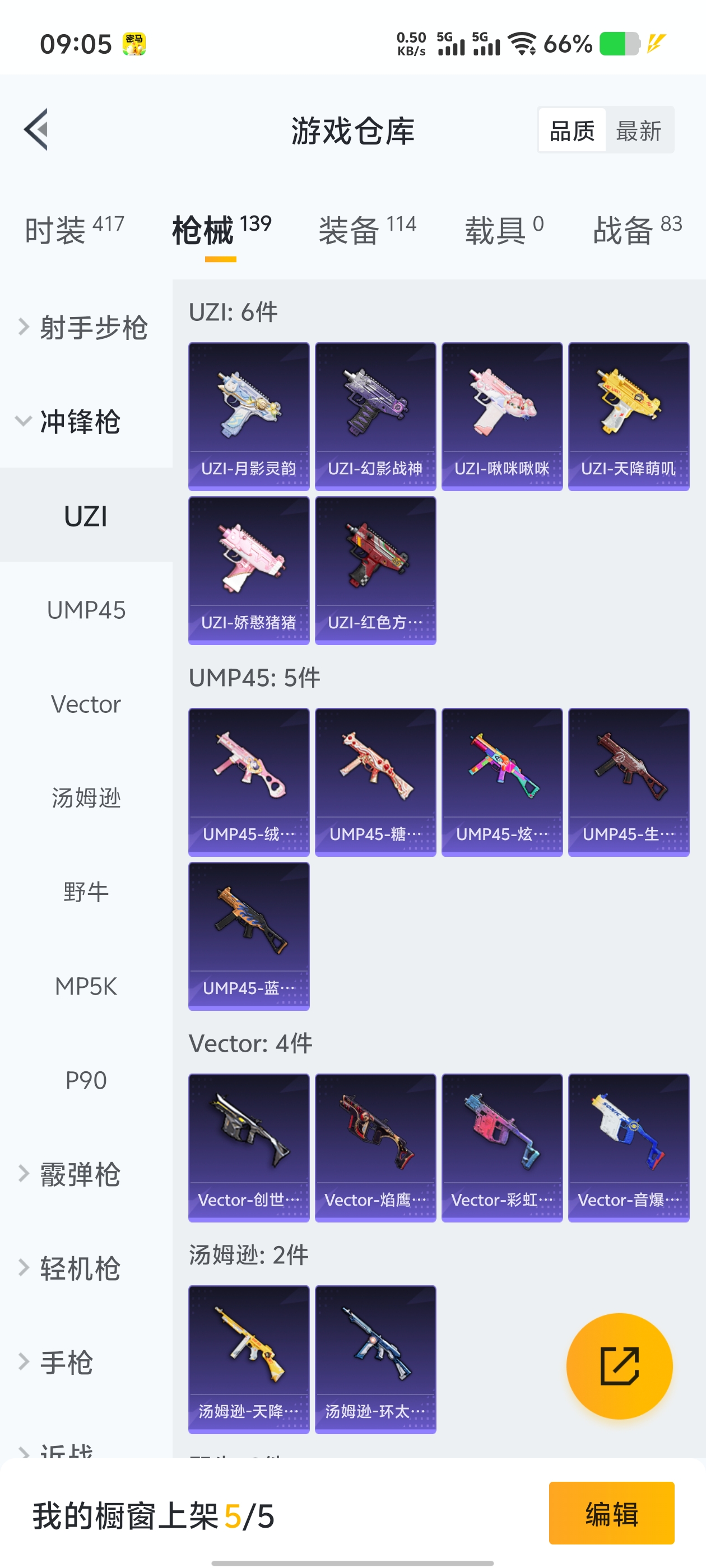706x1568 pixels.
Task: Select the 品质 sort option
Action: (x=572, y=131)
